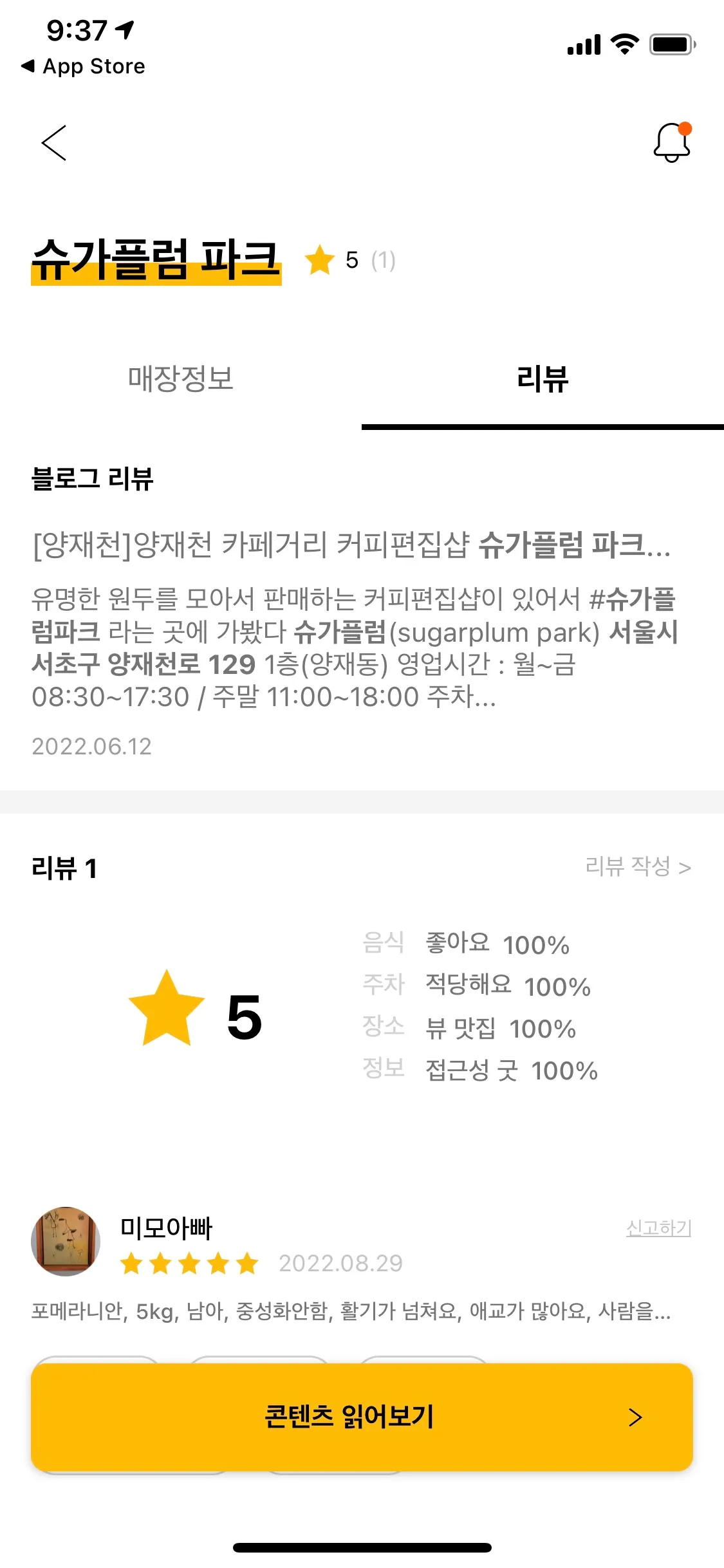The height and width of the screenshot is (1568, 724).
Task: Return to App Store via status bar
Action: (x=84, y=66)
